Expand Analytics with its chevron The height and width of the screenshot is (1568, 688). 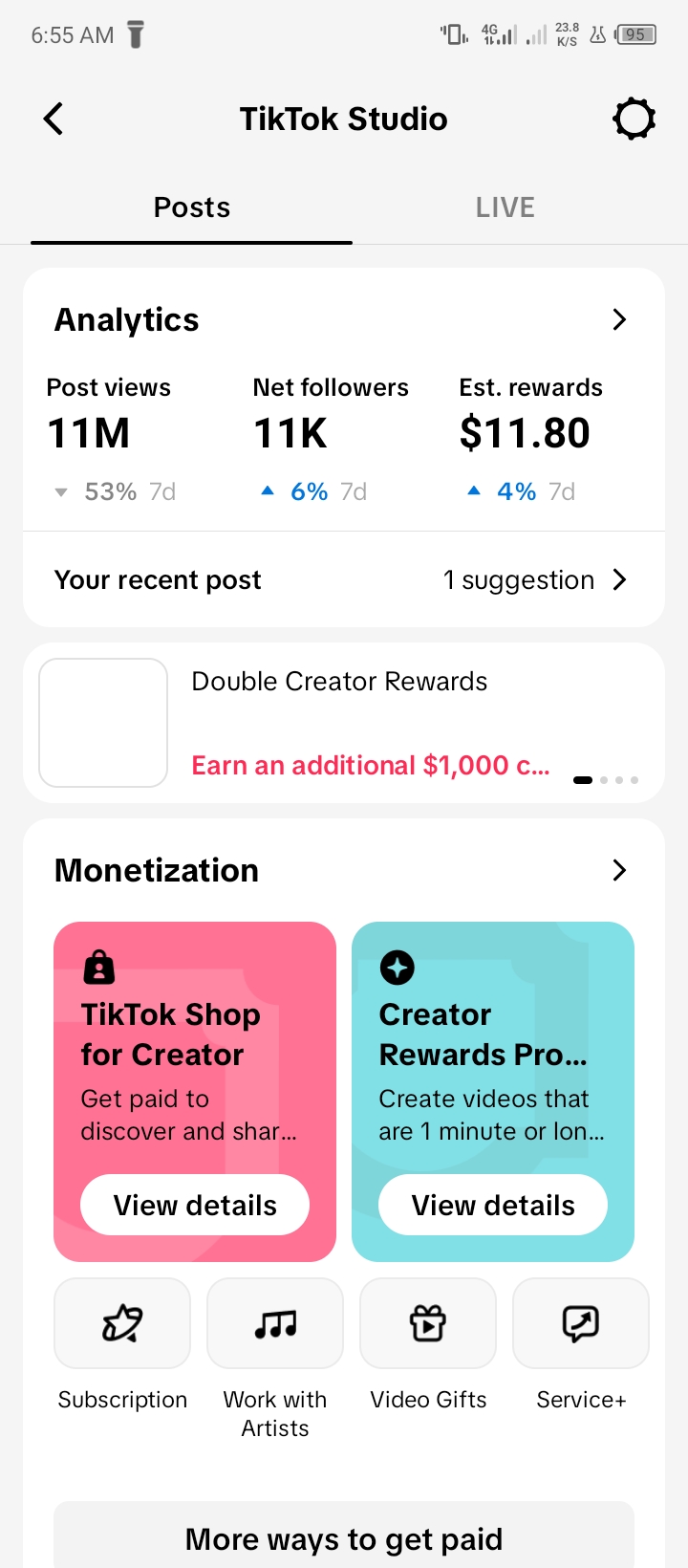[619, 319]
